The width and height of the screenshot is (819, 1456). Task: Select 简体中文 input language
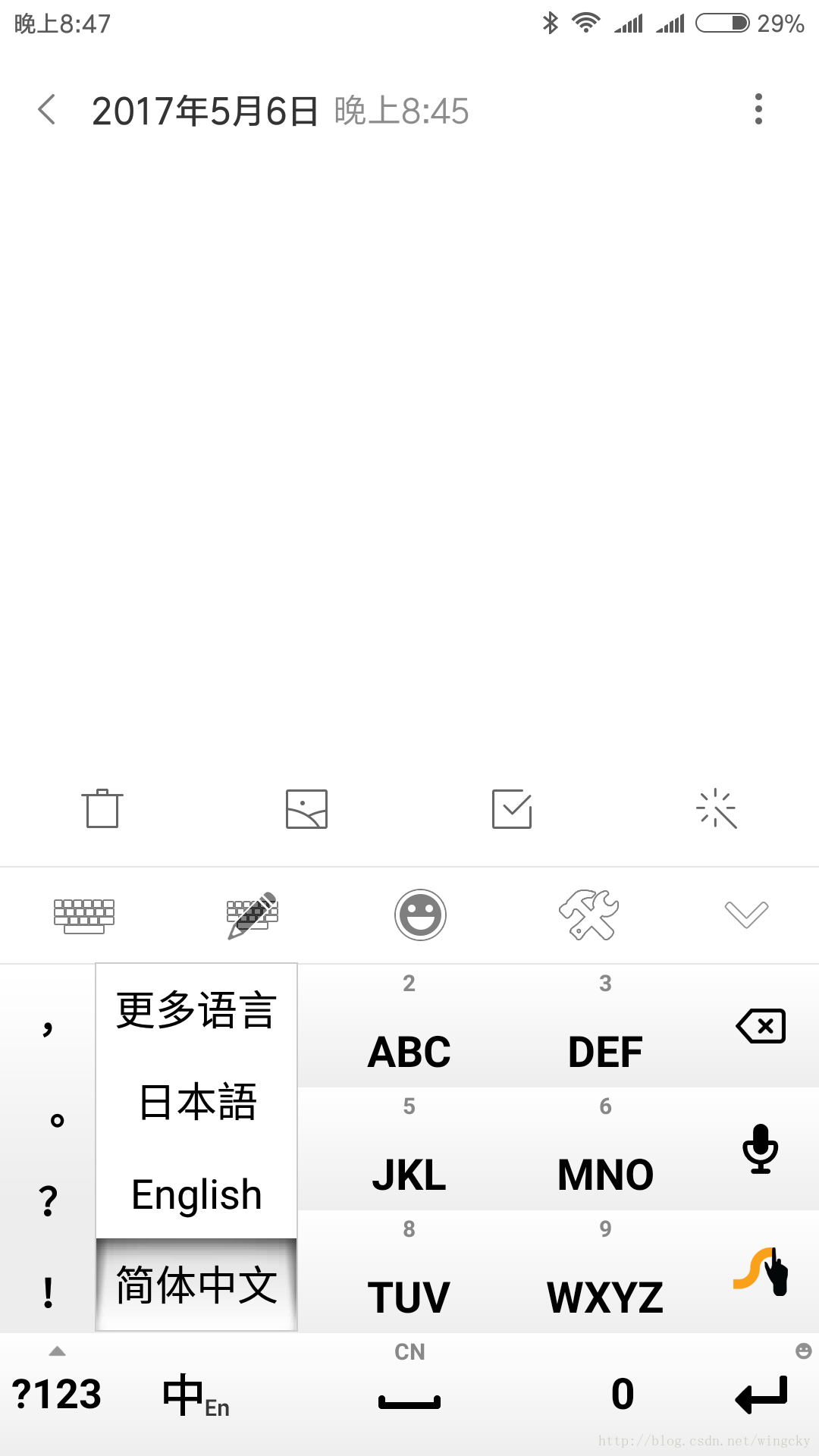(x=196, y=1285)
